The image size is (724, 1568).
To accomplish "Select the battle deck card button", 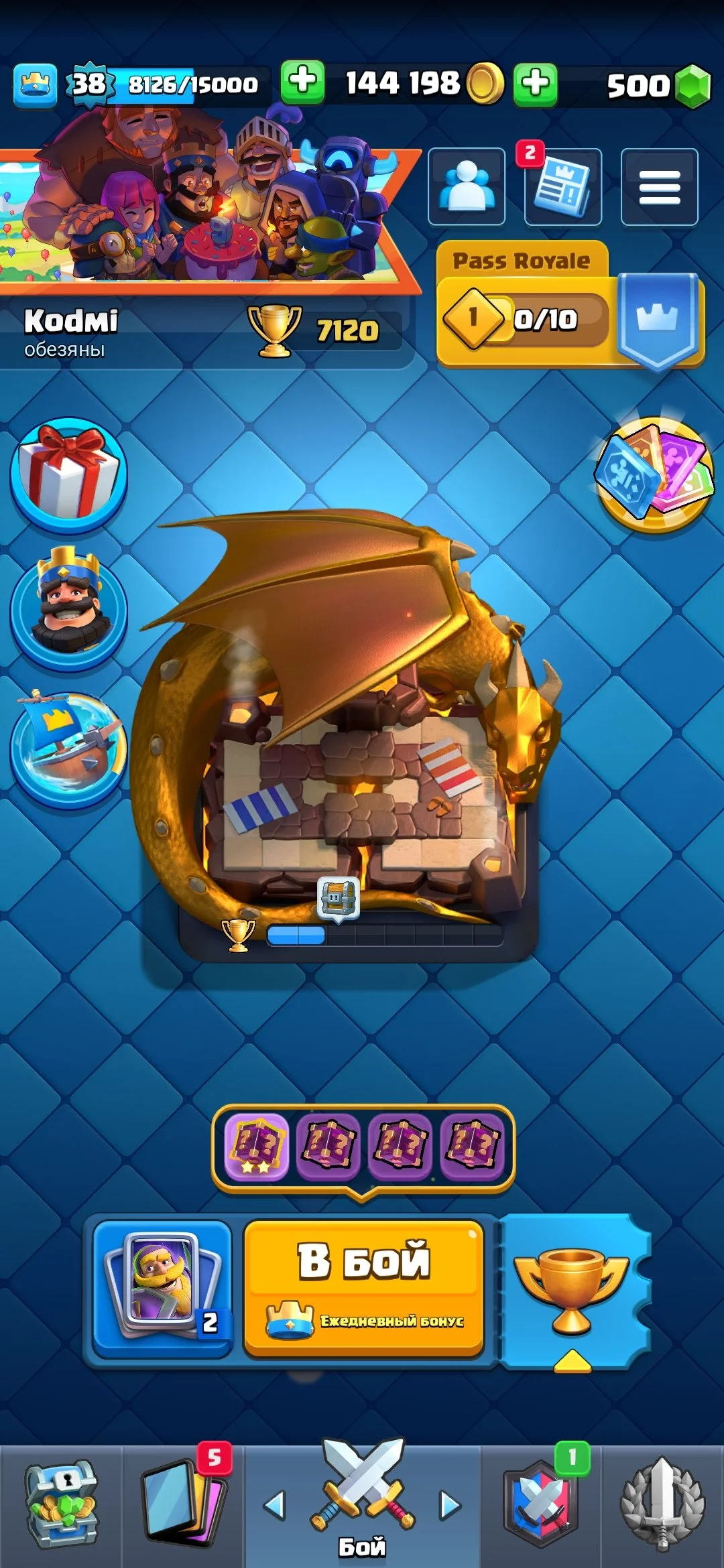I will pyautogui.click(x=162, y=1288).
